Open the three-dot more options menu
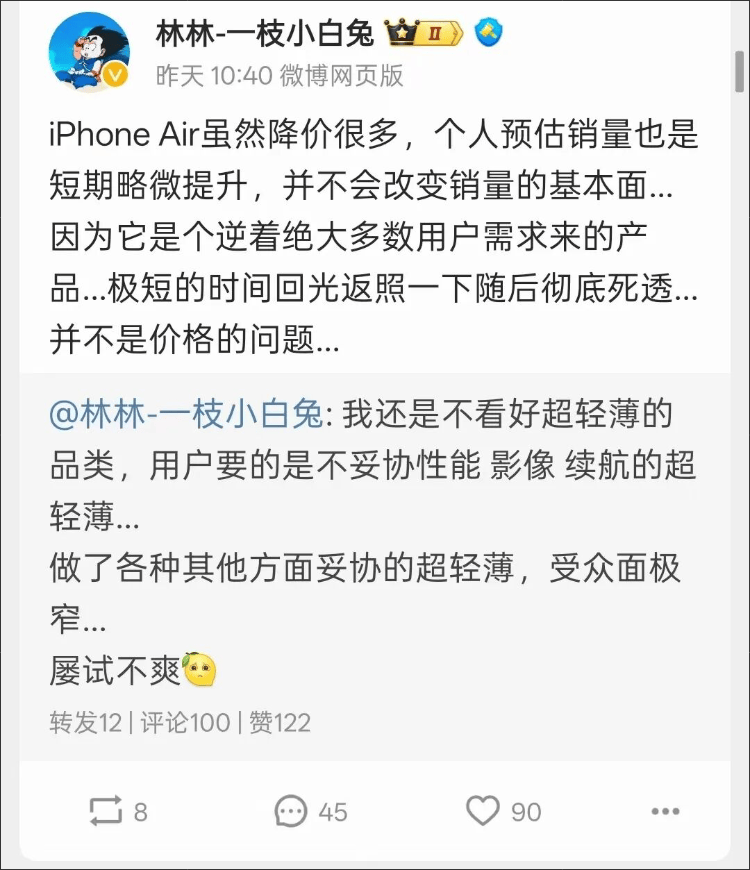 [x=666, y=811]
